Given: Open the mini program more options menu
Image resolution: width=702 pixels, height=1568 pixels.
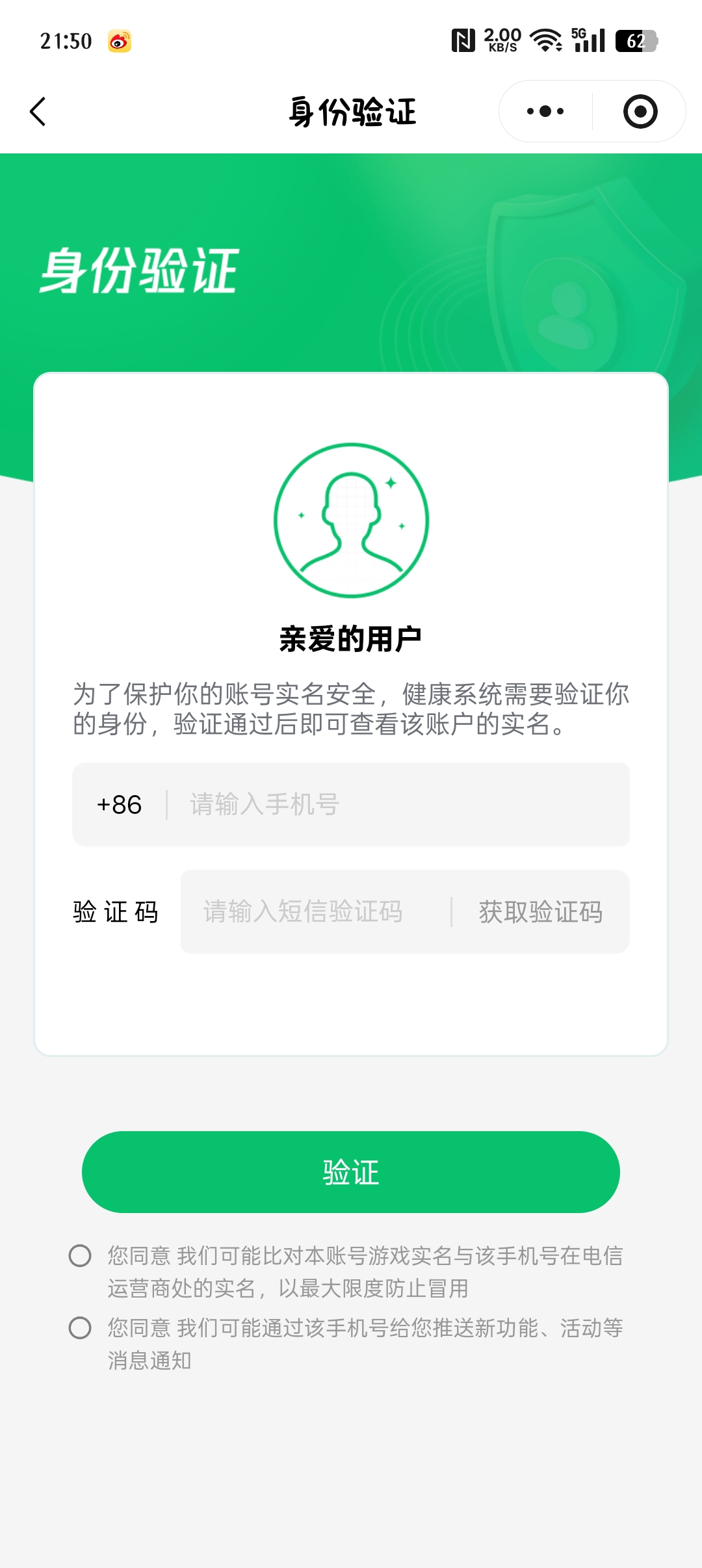Looking at the screenshot, I should pos(545,112).
